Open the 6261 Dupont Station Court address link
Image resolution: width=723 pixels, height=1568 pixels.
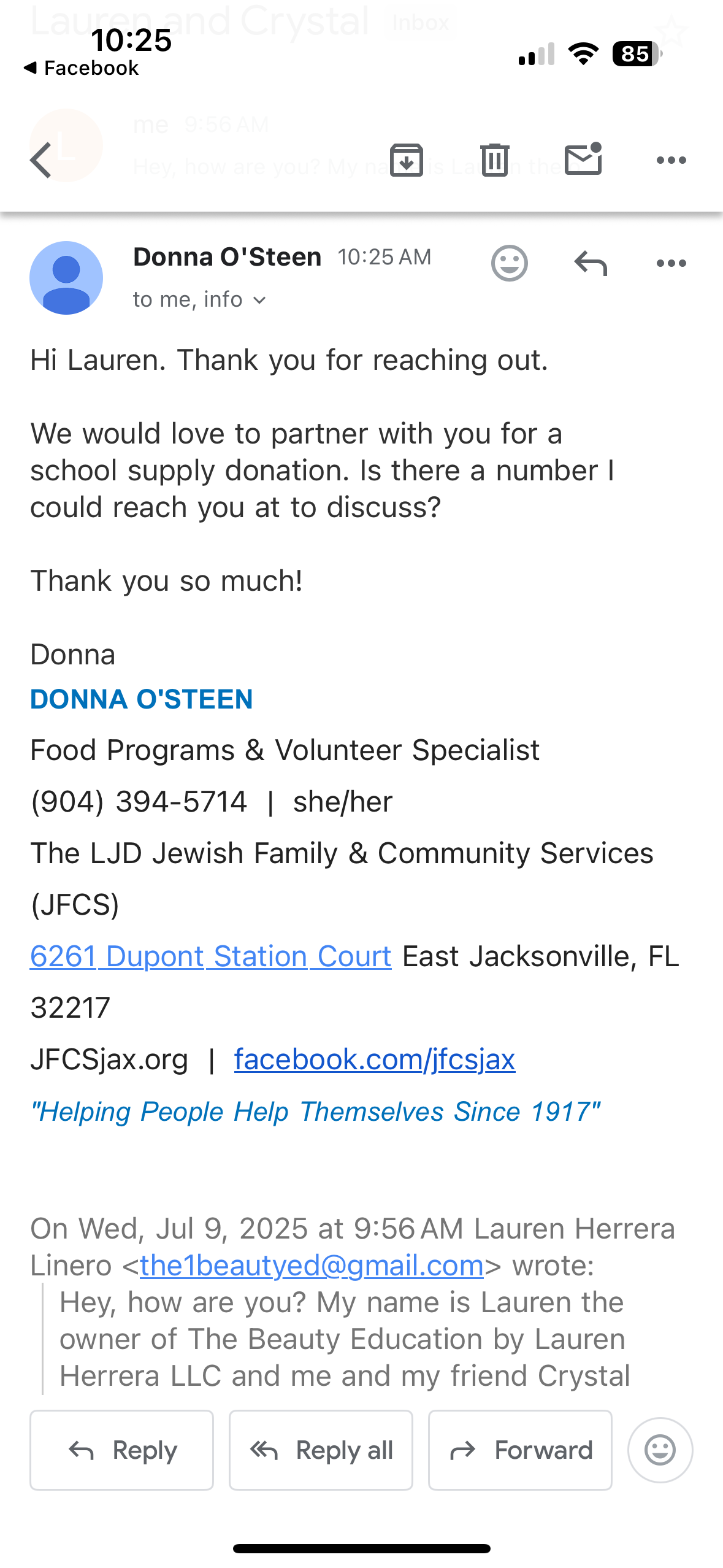click(211, 956)
